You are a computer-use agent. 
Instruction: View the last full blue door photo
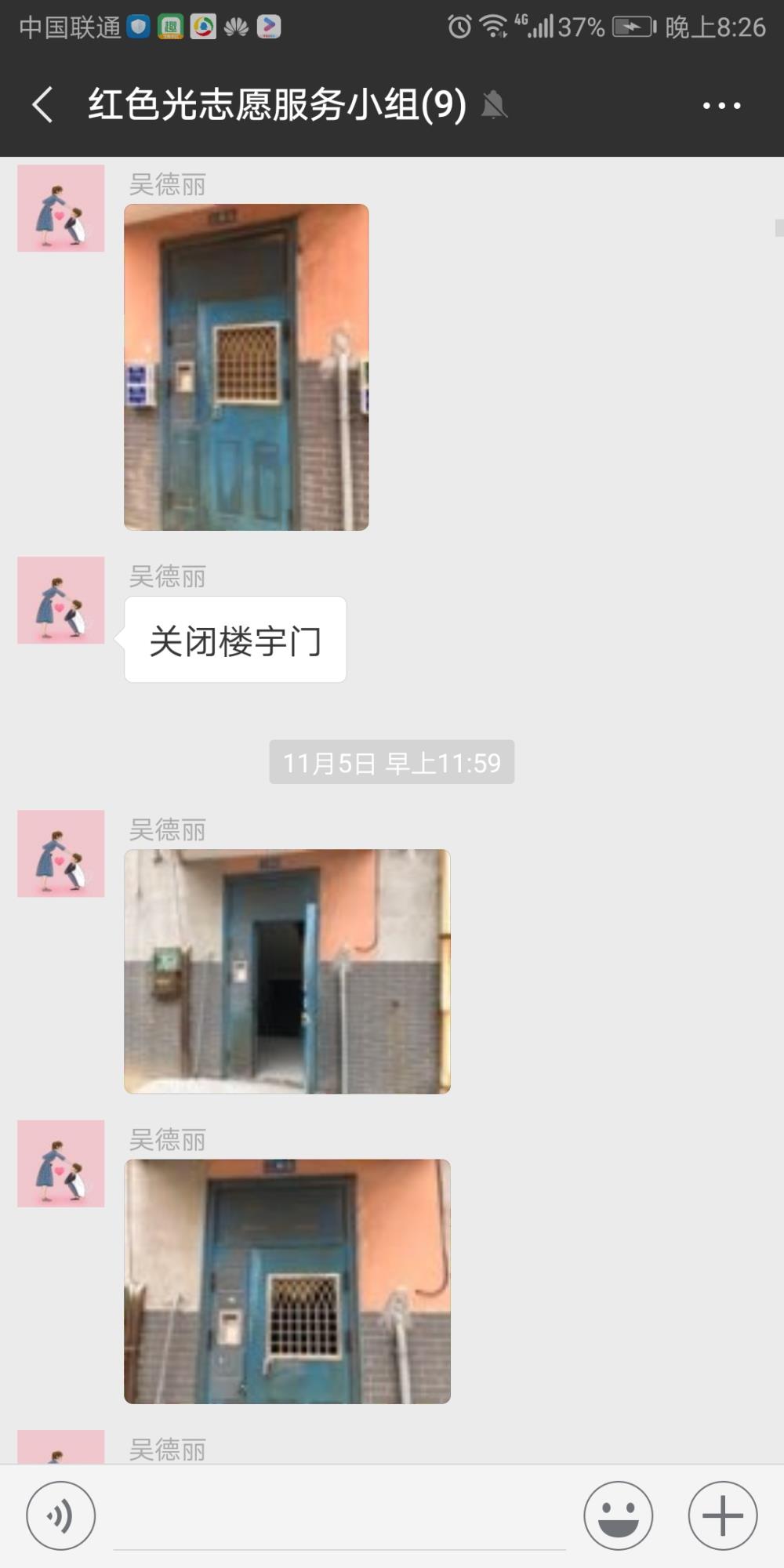(287, 1281)
